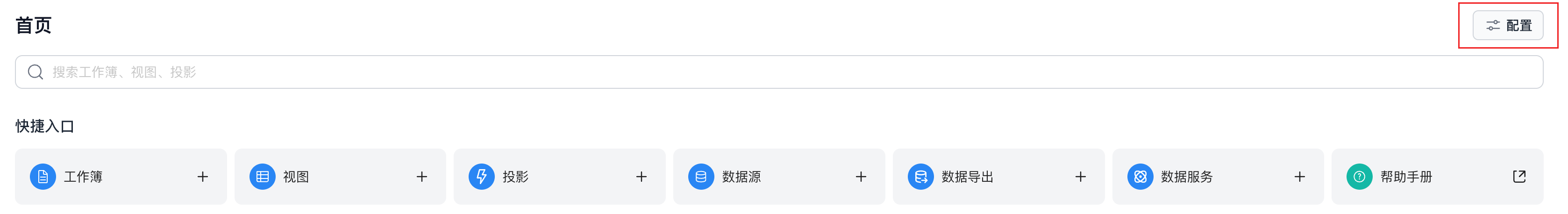The height and width of the screenshot is (214, 1568).
Task: Create a new 视图 via plus icon
Action: coord(422,177)
